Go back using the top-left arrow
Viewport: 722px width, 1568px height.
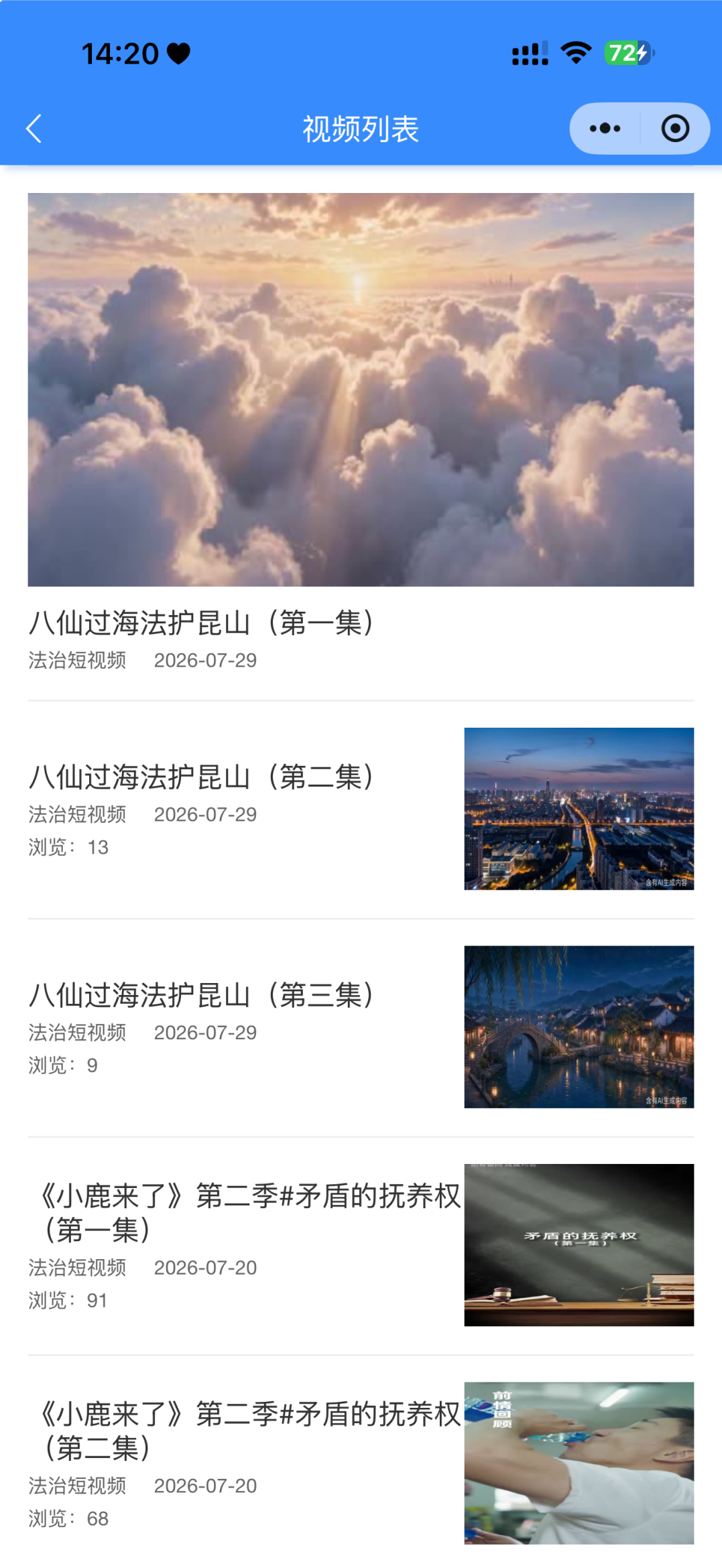[34, 129]
